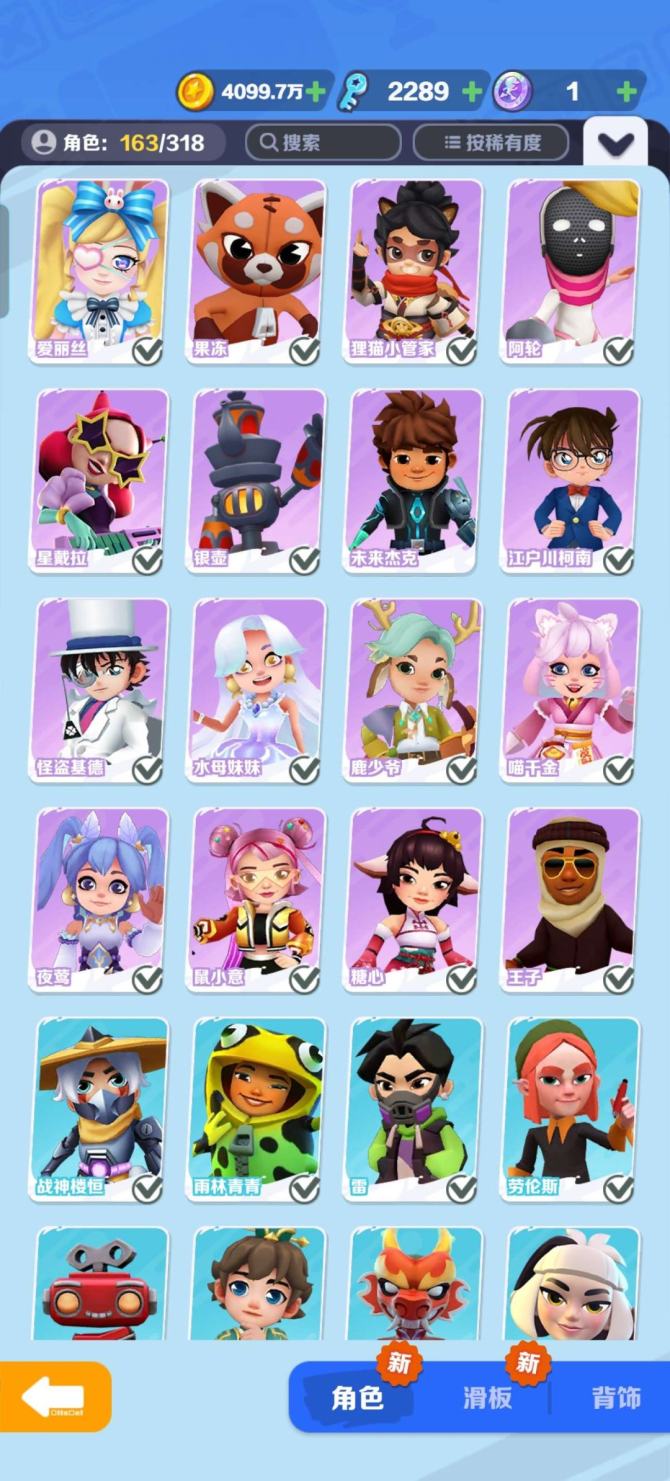Switch to the 背饰 tab

click(615, 1397)
